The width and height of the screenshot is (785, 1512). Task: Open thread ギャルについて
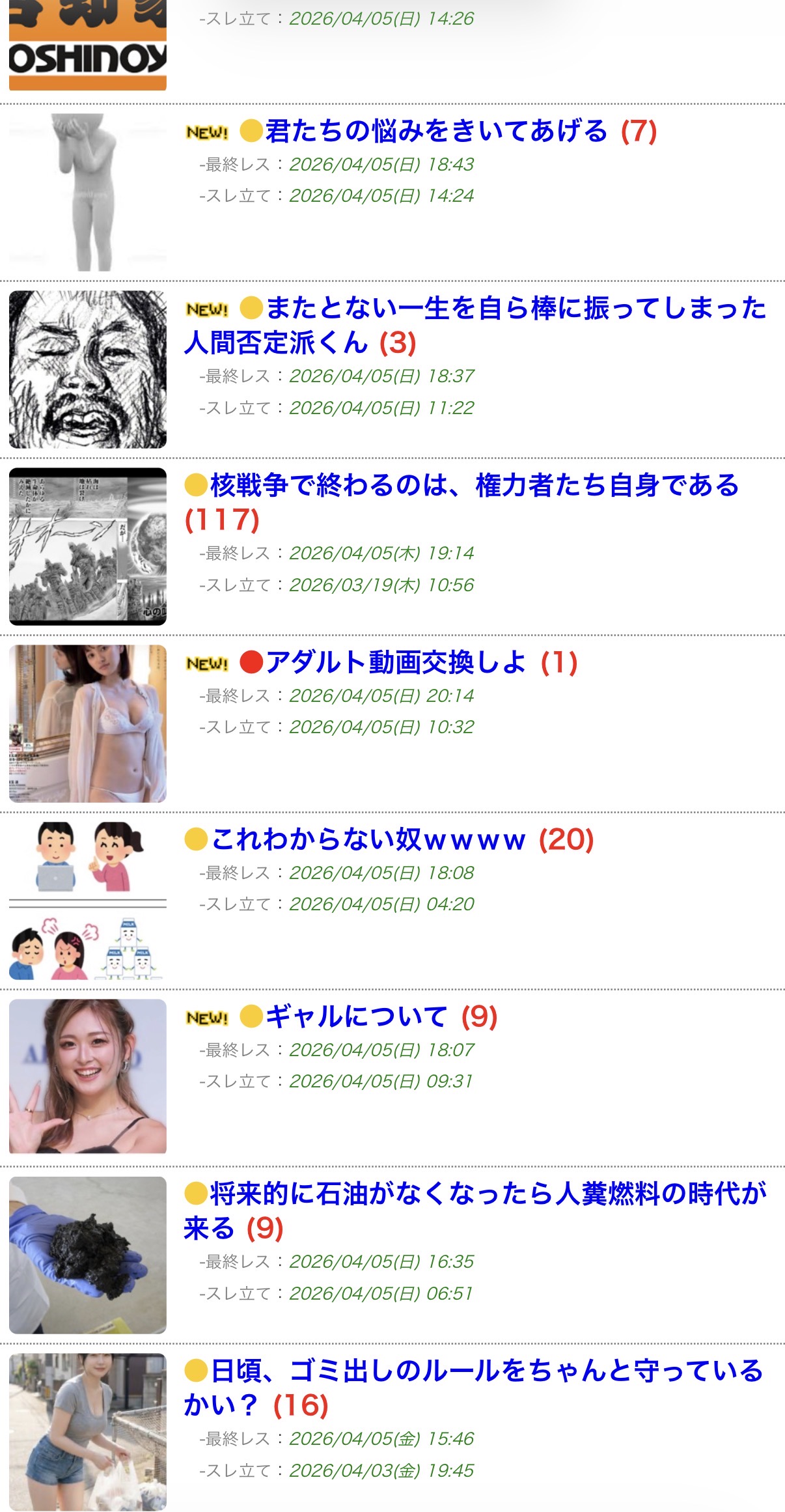click(x=357, y=1017)
